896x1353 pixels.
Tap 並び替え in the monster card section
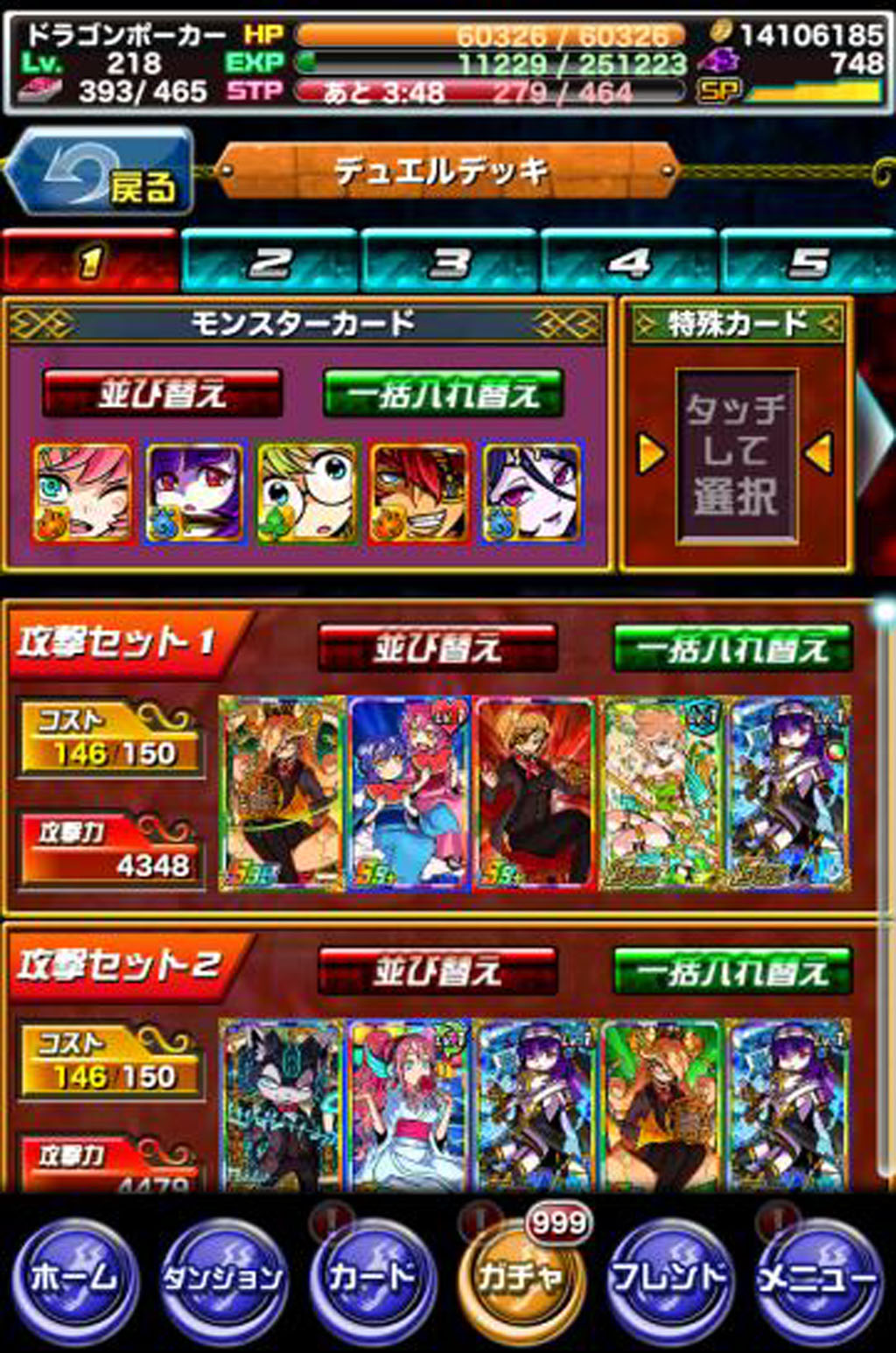[162, 393]
